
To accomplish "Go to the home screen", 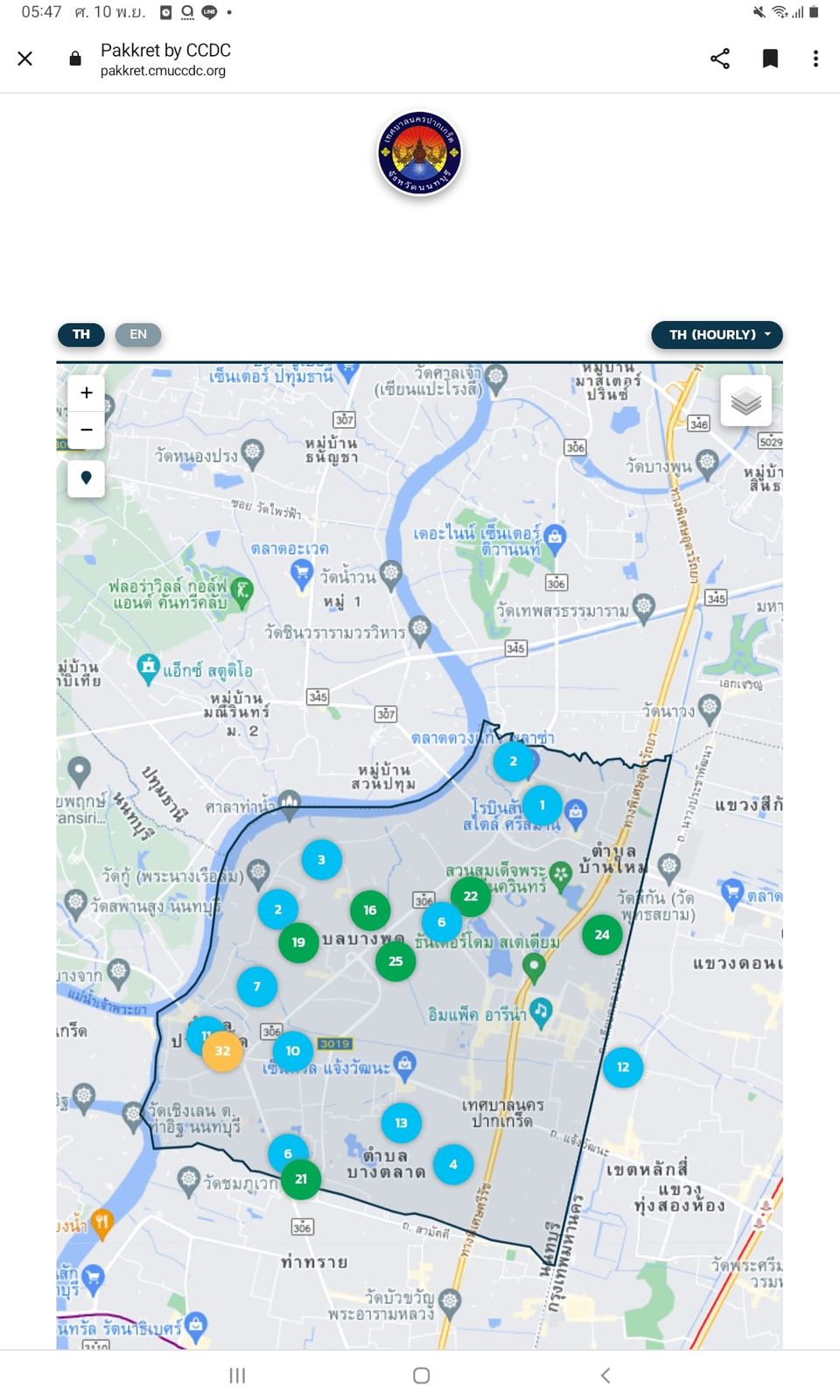I will point(421,1375).
